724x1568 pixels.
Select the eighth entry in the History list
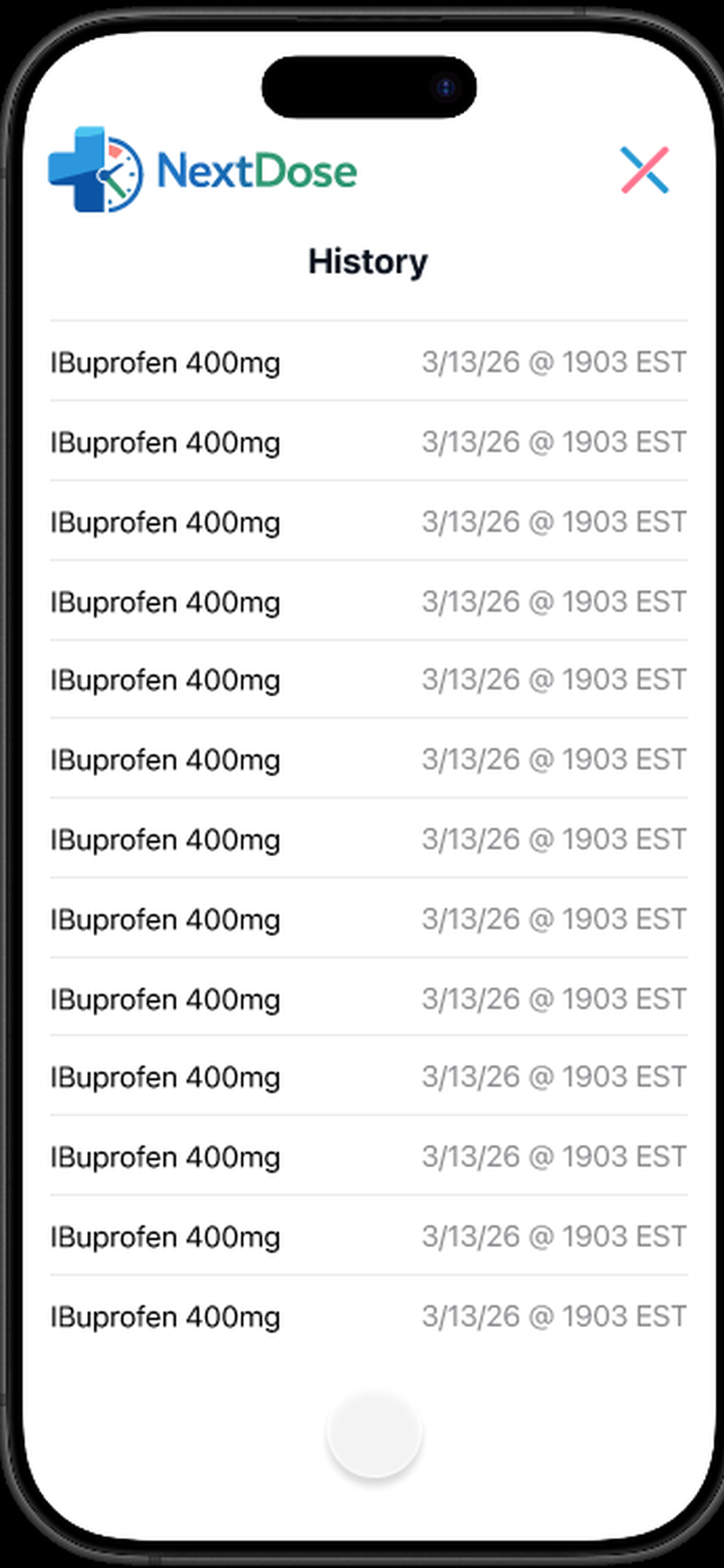(166, 919)
